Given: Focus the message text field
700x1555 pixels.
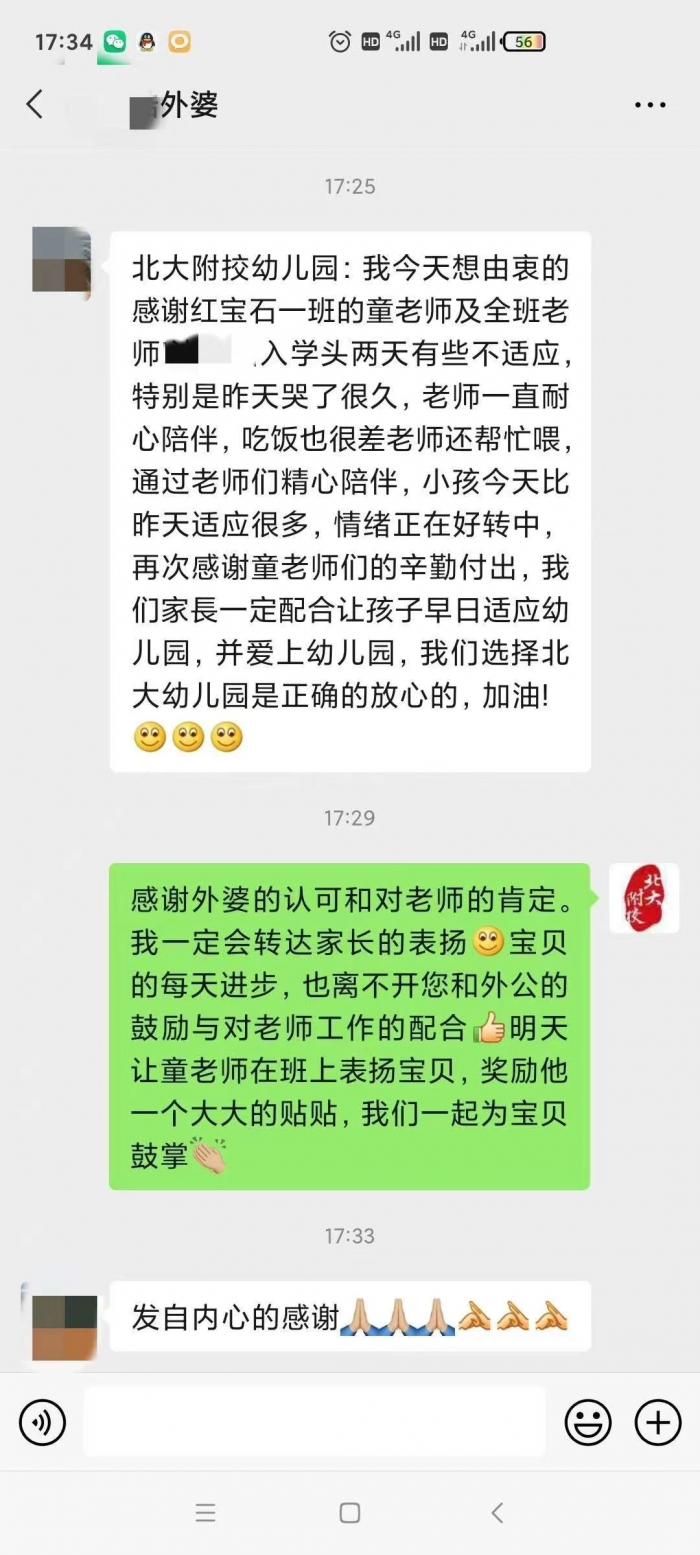Looking at the screenshot, I should [x=314, y=1422].
